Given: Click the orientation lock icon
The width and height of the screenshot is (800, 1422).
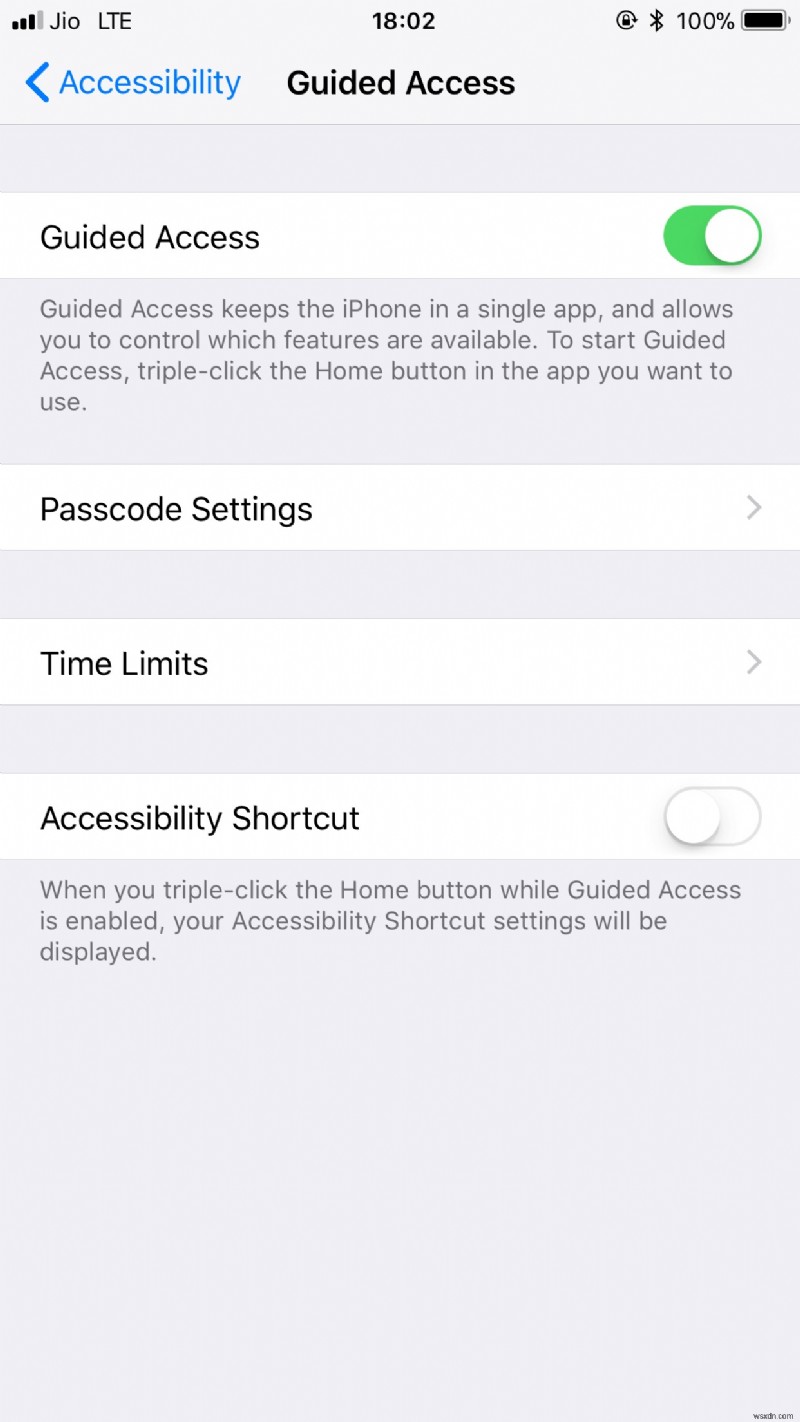Looking at the screenshot, I should [x=627, y=21].
